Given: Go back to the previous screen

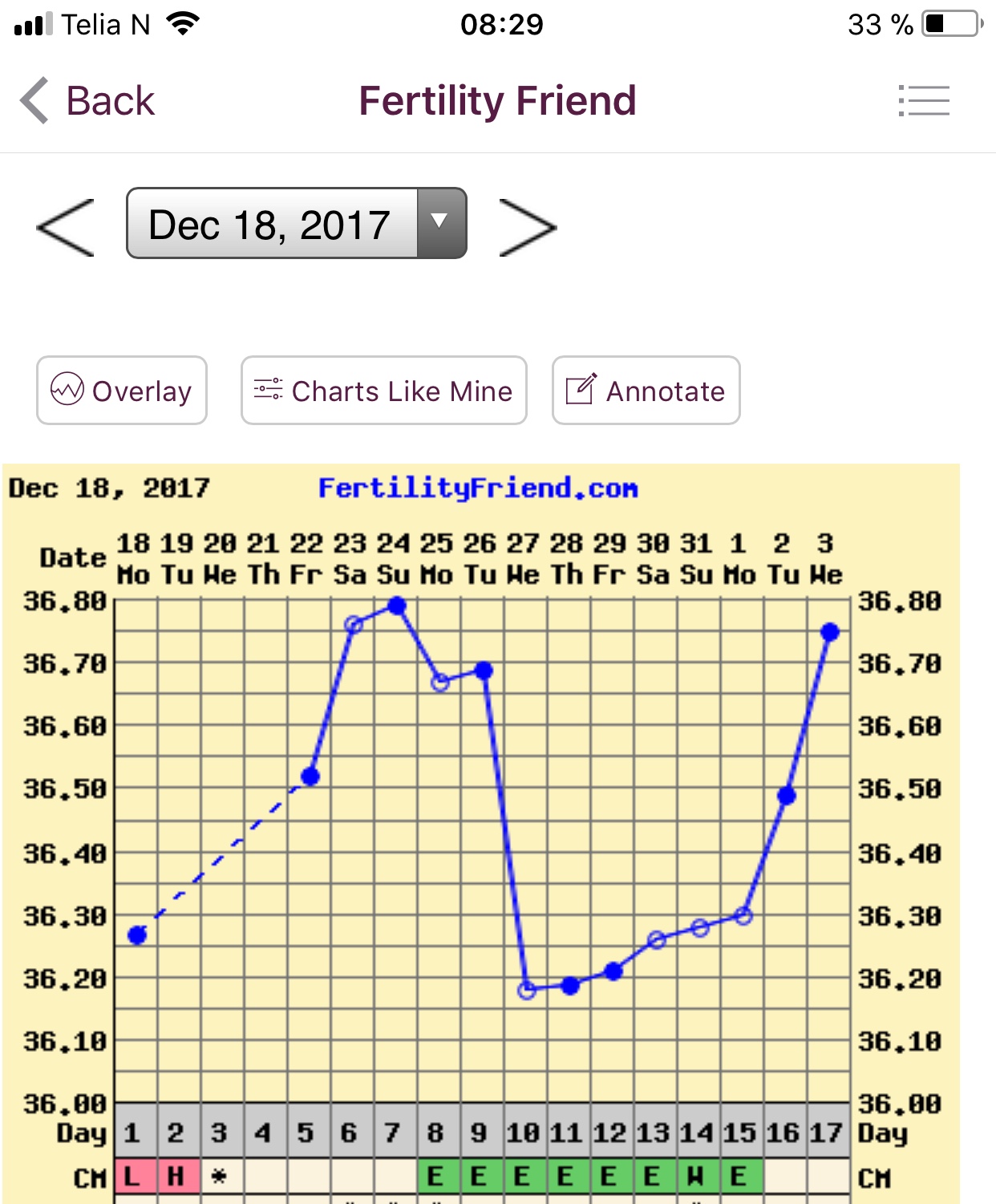Looking at the screenshot, I should [88, 101].
